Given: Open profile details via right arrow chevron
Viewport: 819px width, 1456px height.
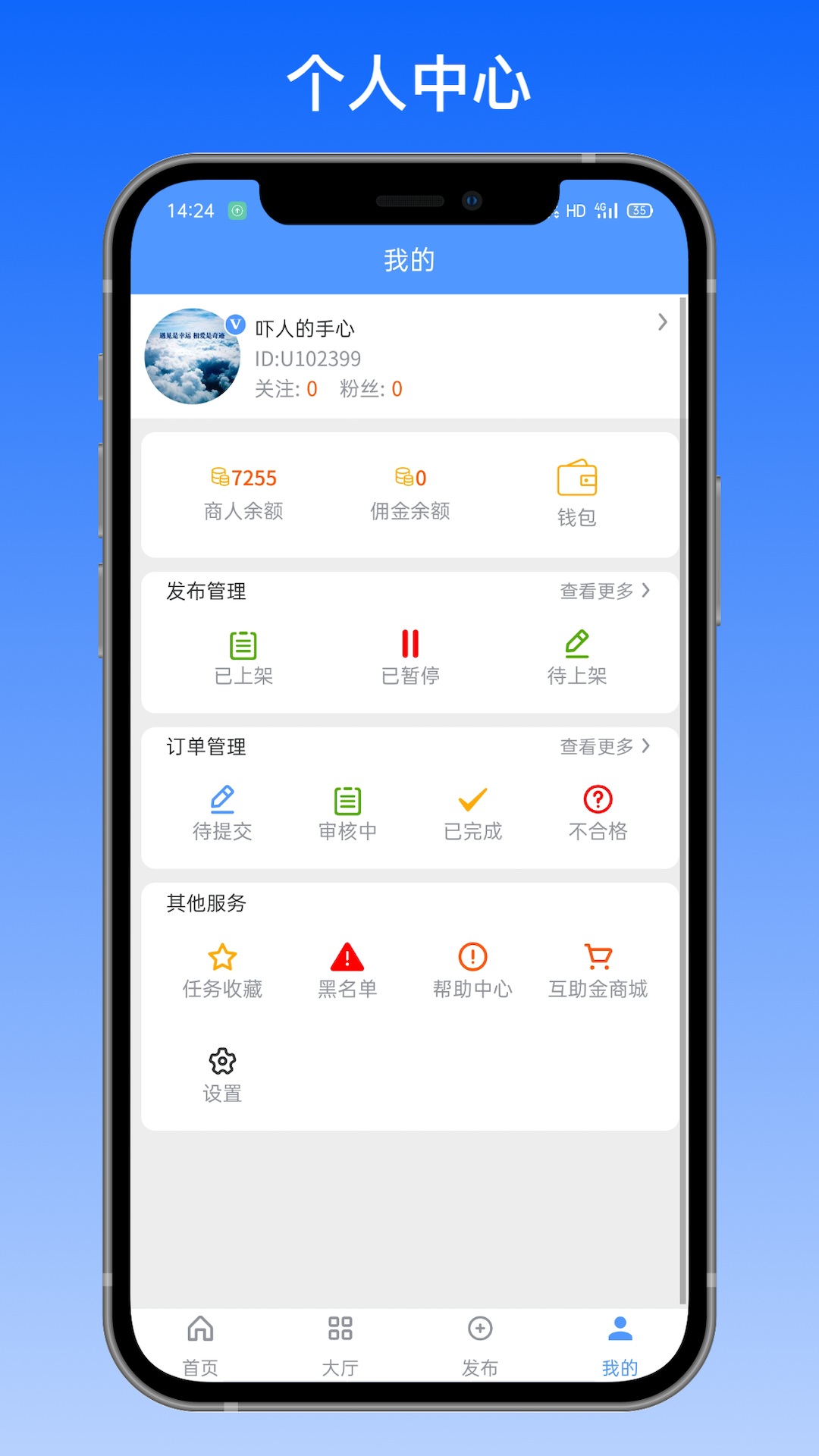Looking at the screenshot, I should (x=662, y=323).
